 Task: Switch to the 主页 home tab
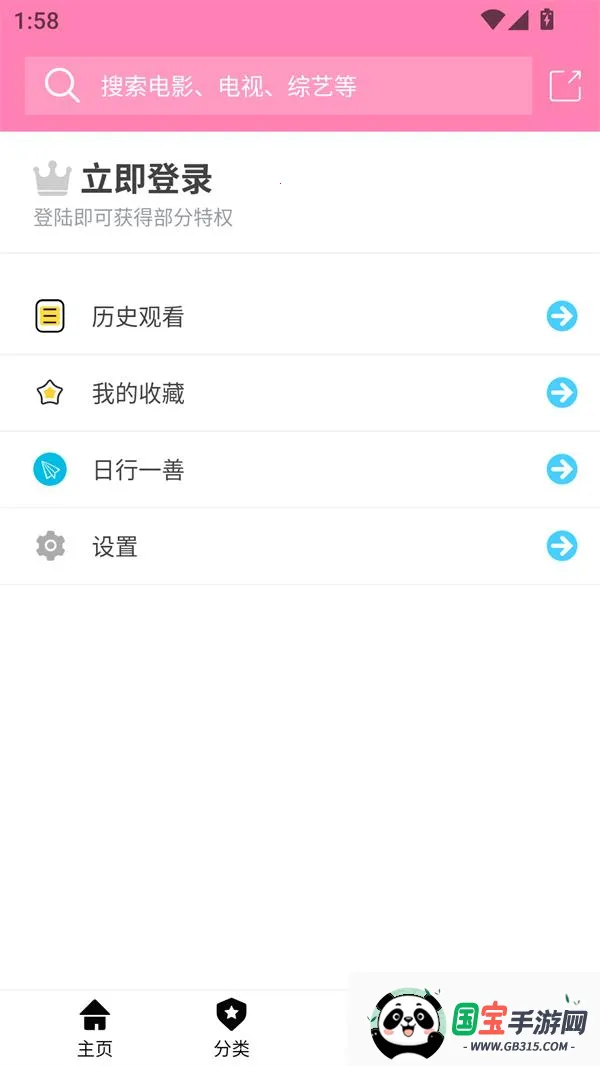95,1028
